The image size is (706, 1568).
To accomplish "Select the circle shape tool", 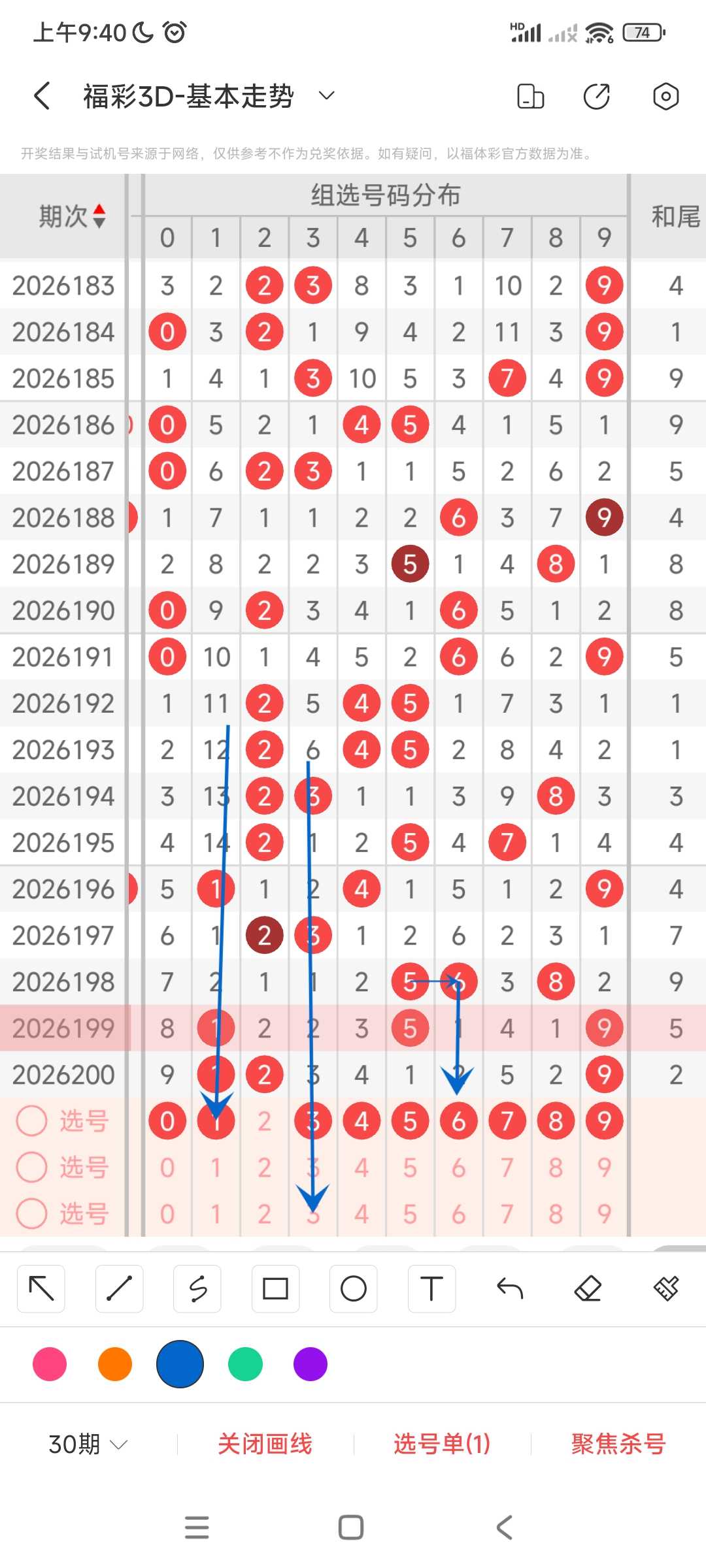I will click(x=354, y=1288).
